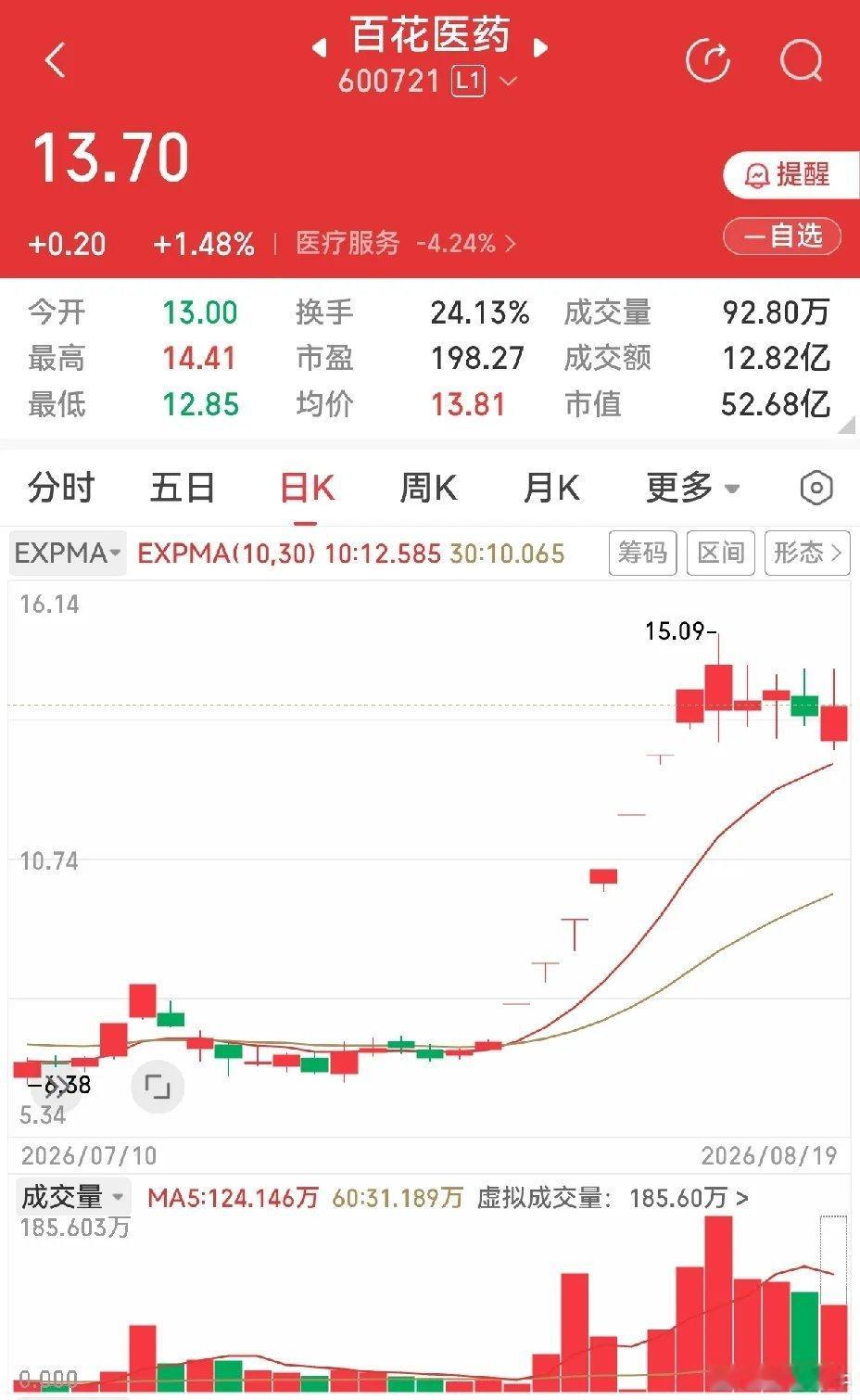Screen dimensions: 860x1400
Task: Expand the 更多 chart period dropdown
Action: point(692,488)
